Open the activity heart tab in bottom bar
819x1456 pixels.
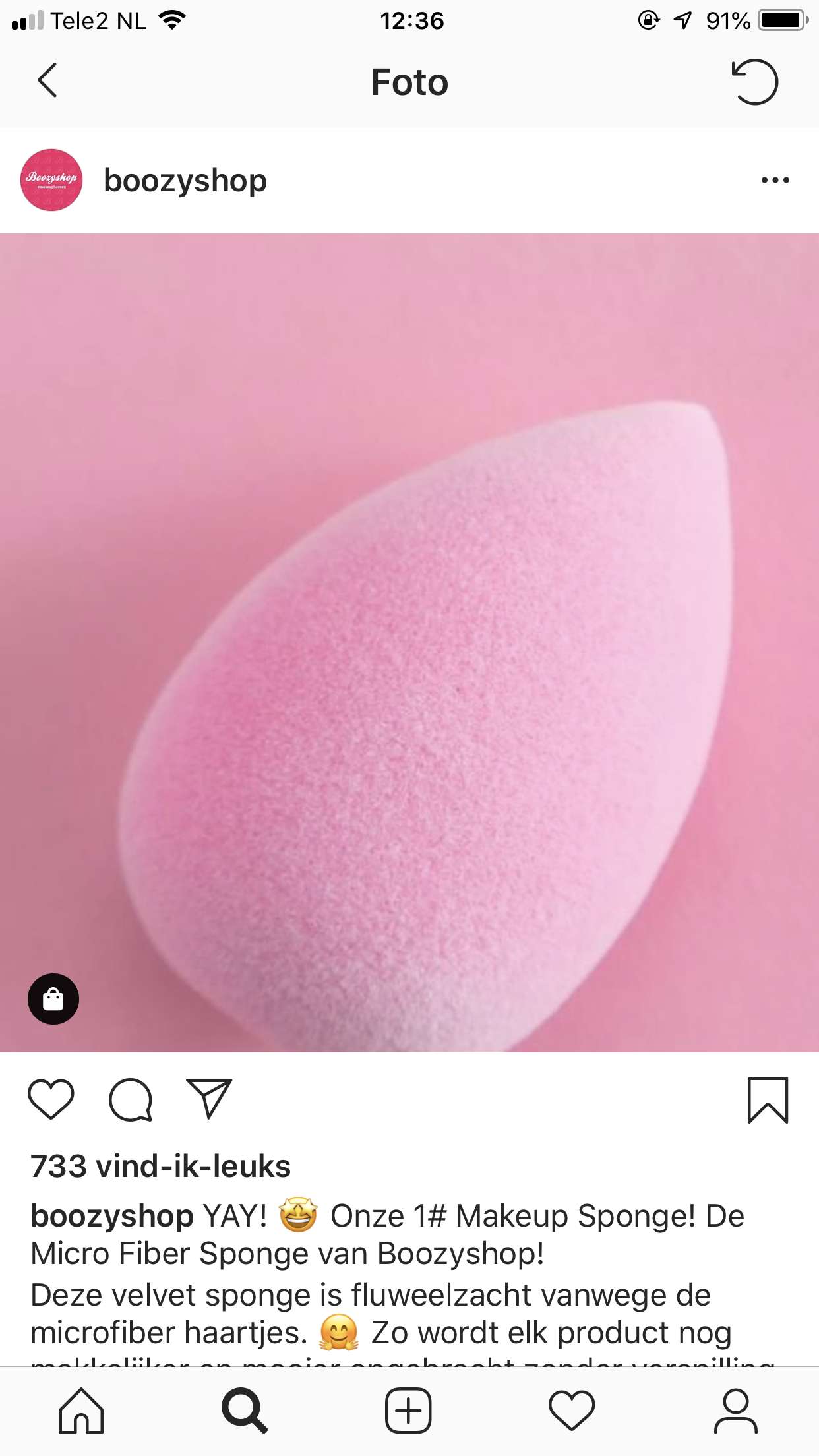572,1411
